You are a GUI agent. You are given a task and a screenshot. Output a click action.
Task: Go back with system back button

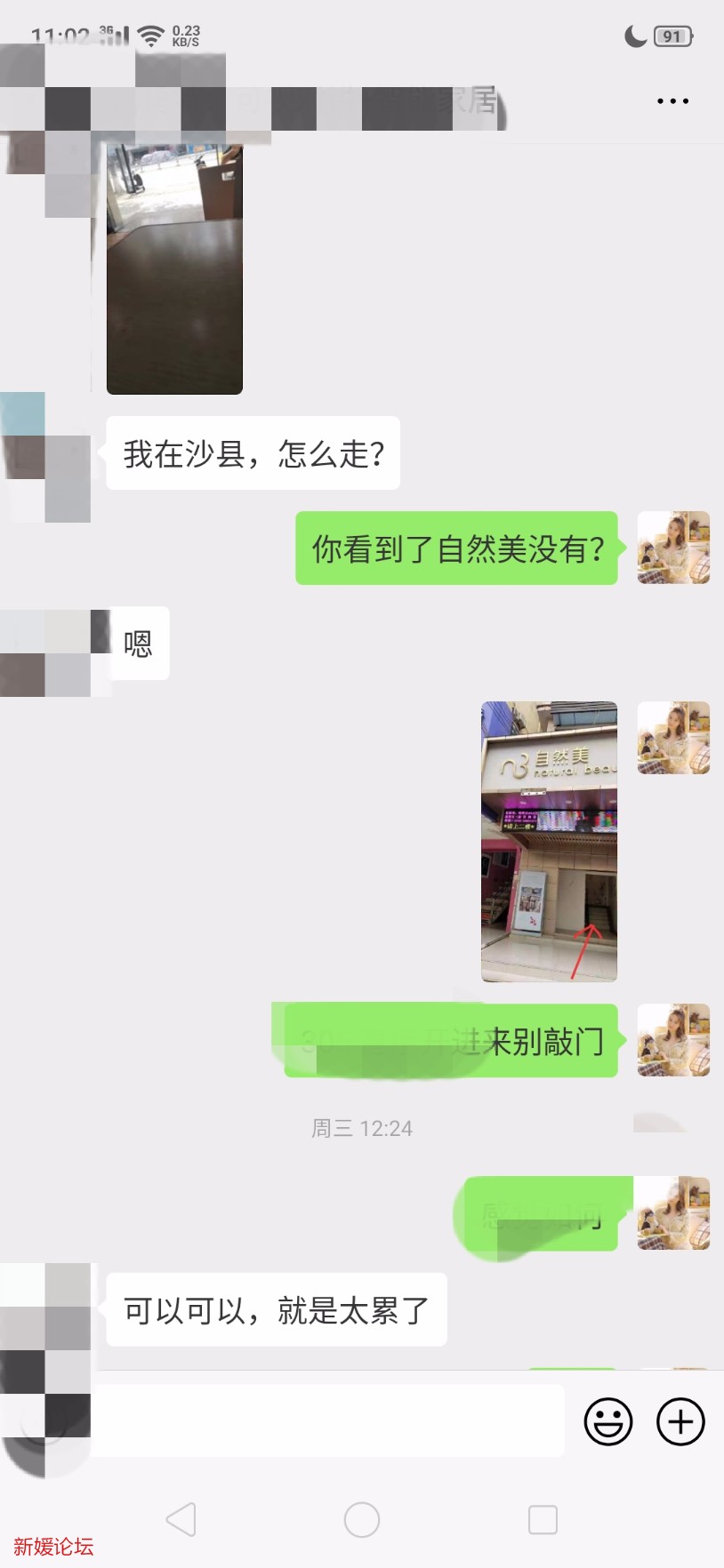181,1519
